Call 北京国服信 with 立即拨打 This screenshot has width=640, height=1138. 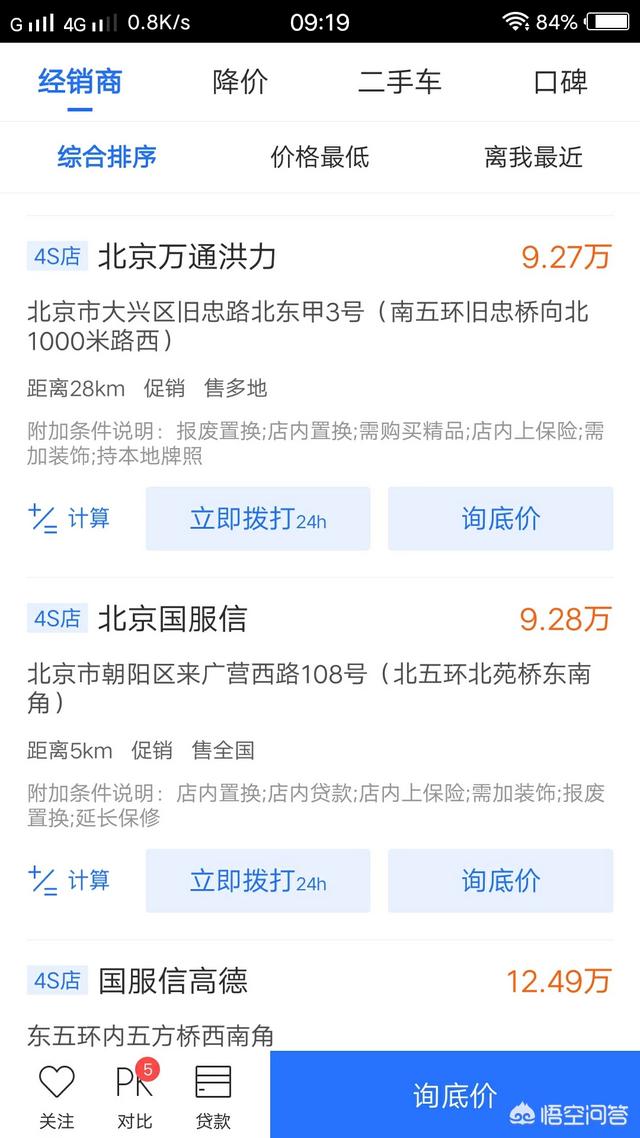(x=258, y=880)
